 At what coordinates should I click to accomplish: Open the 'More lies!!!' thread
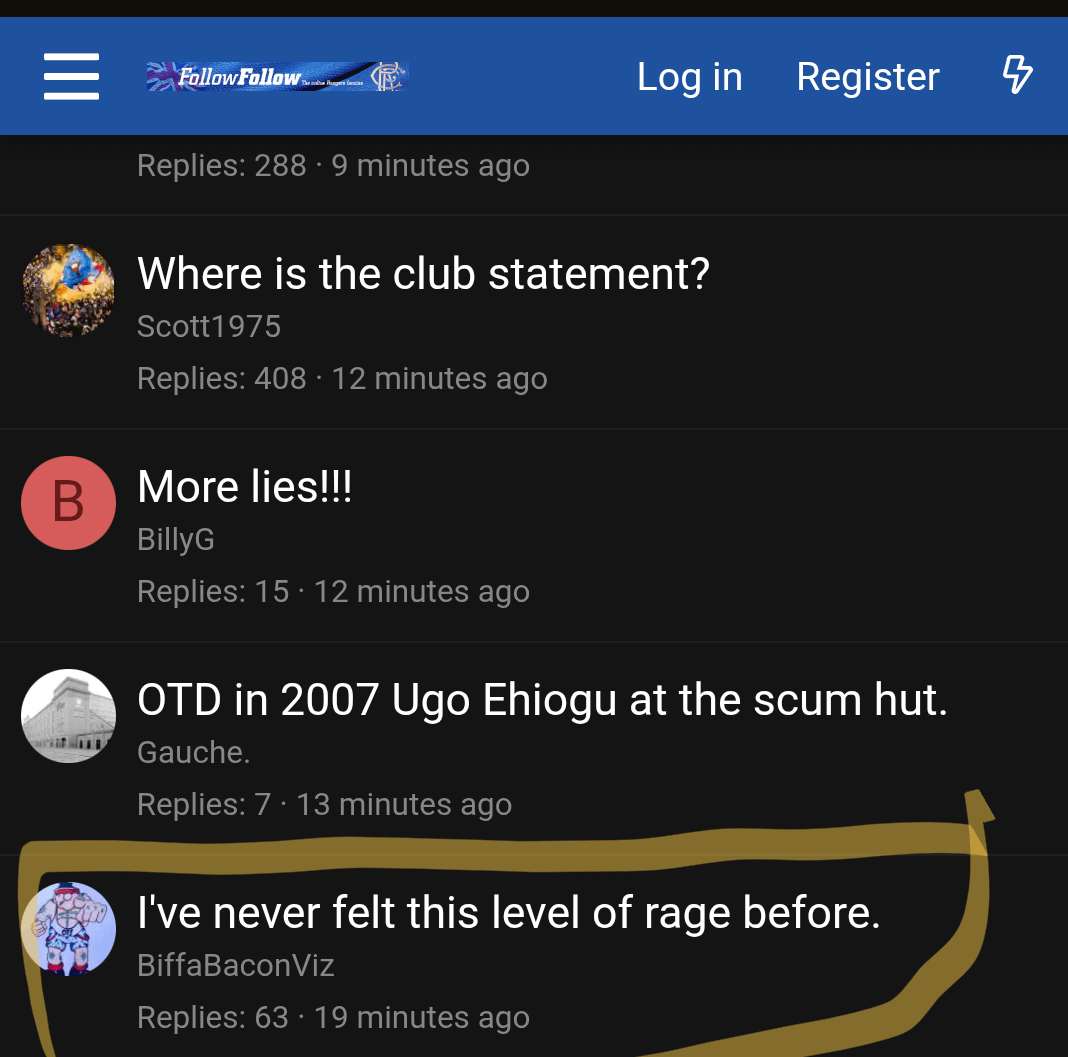pos(245,487)
